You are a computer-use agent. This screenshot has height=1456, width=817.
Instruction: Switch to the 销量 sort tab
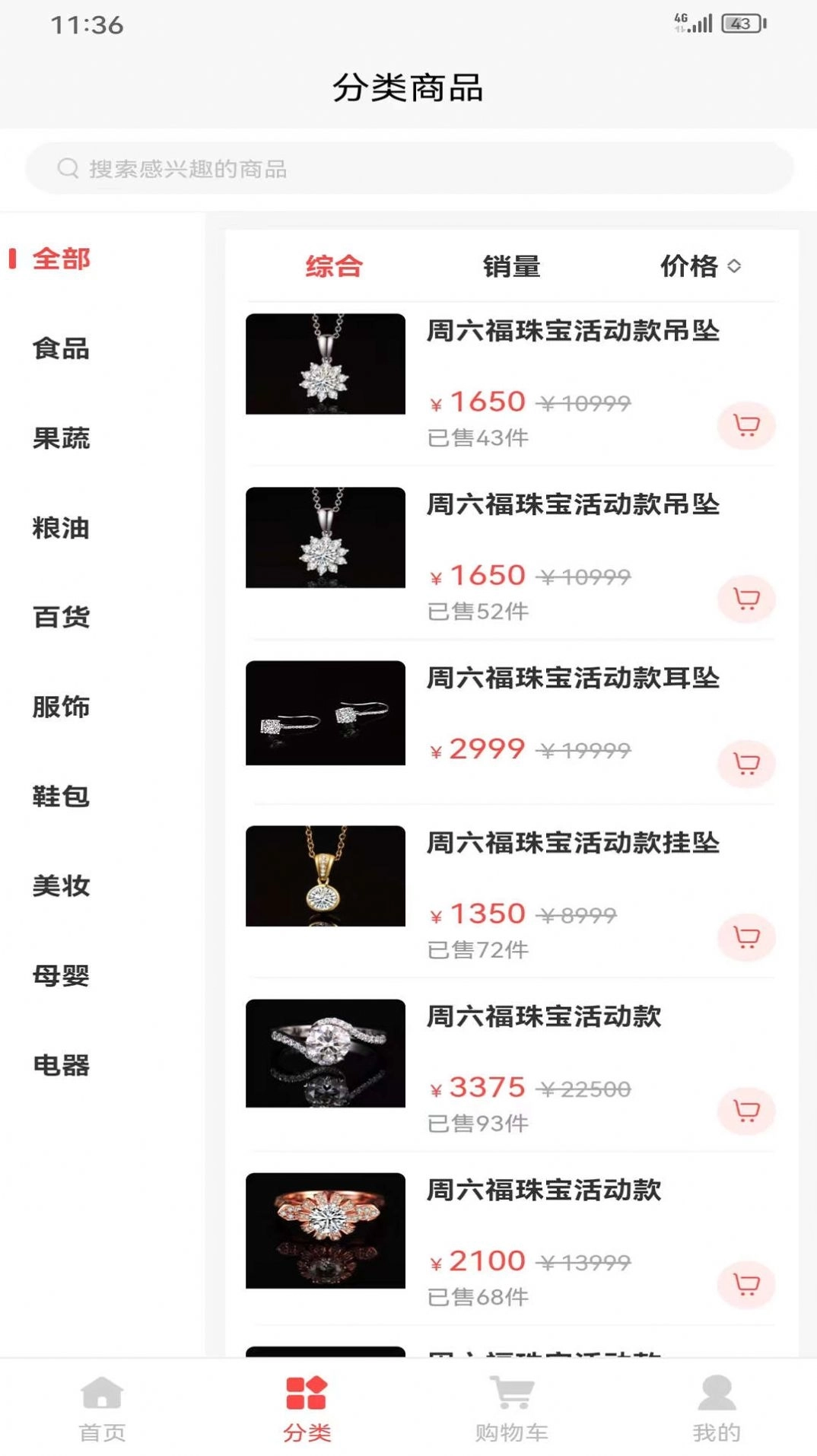[x=510, y=266]
